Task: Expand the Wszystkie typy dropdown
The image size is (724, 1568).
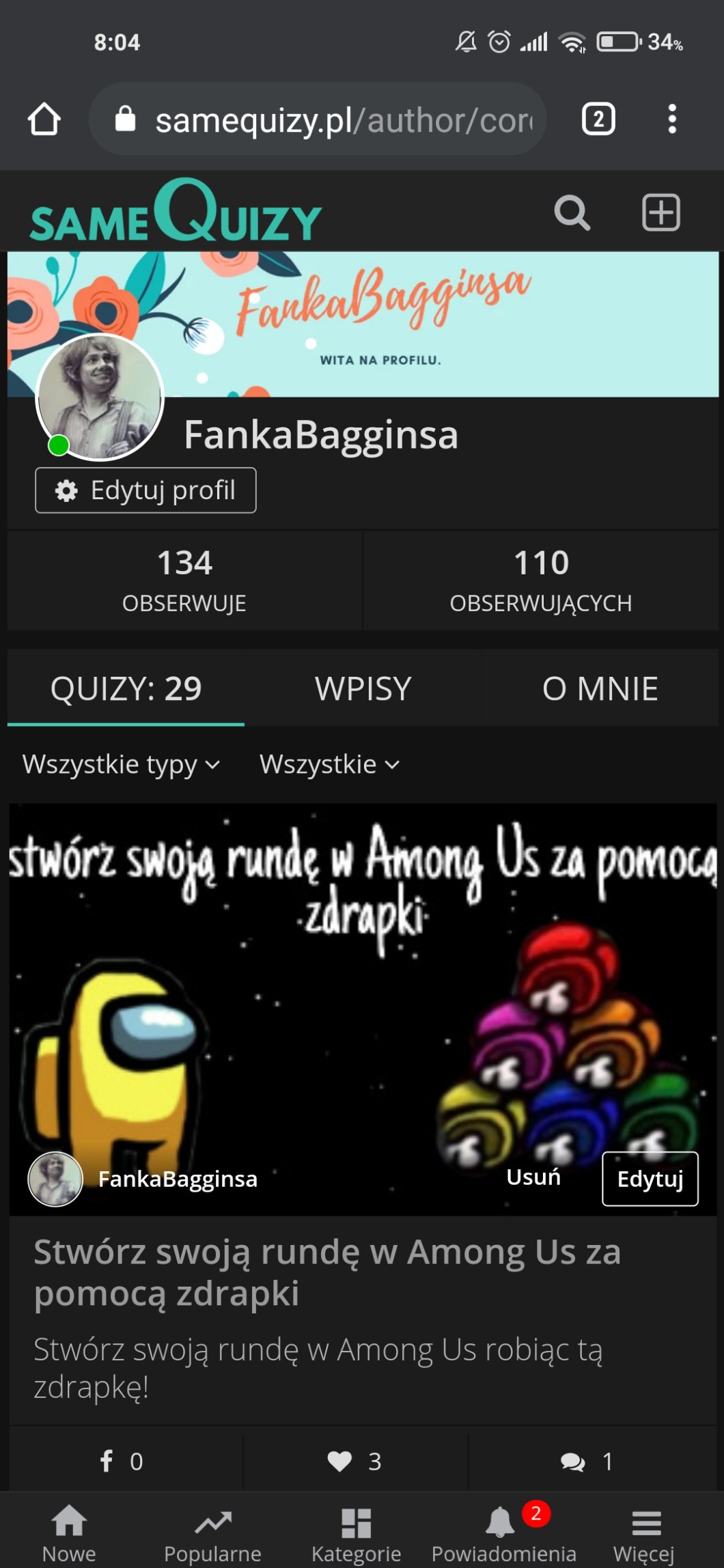Action: point(121,764)
